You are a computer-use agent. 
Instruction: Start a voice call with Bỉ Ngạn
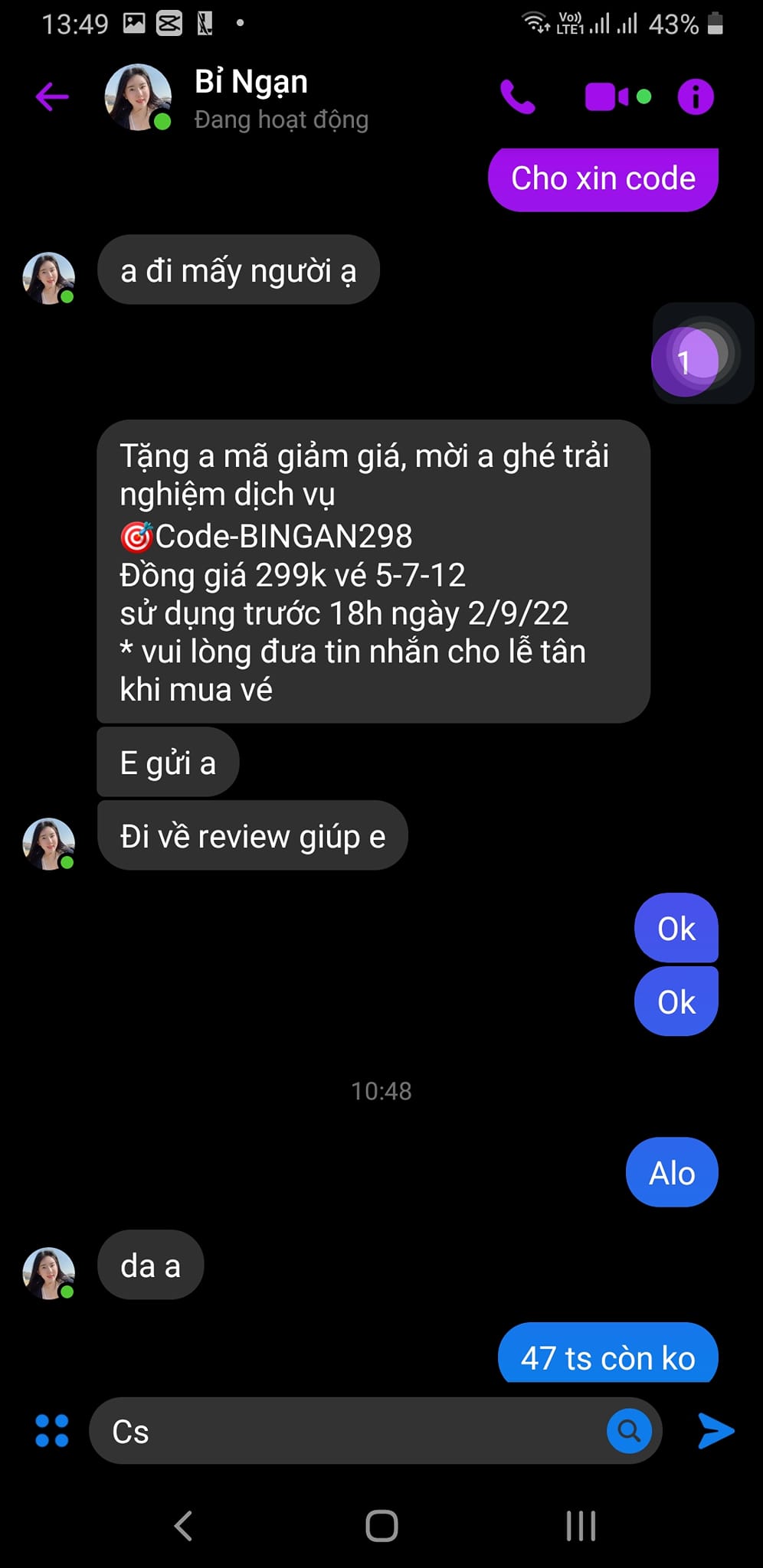coord(518,97)
